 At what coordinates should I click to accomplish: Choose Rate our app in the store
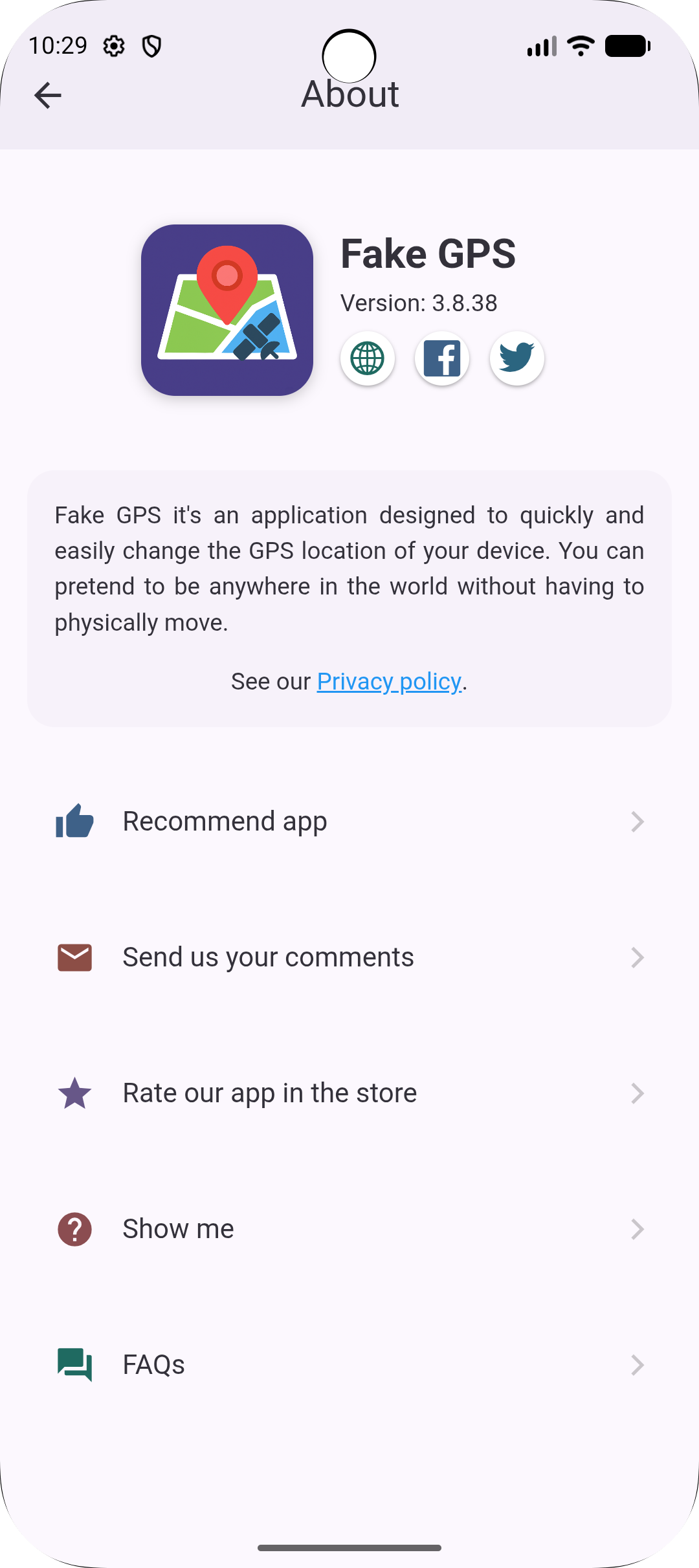pyautogui.click(x=349, y=1093)
